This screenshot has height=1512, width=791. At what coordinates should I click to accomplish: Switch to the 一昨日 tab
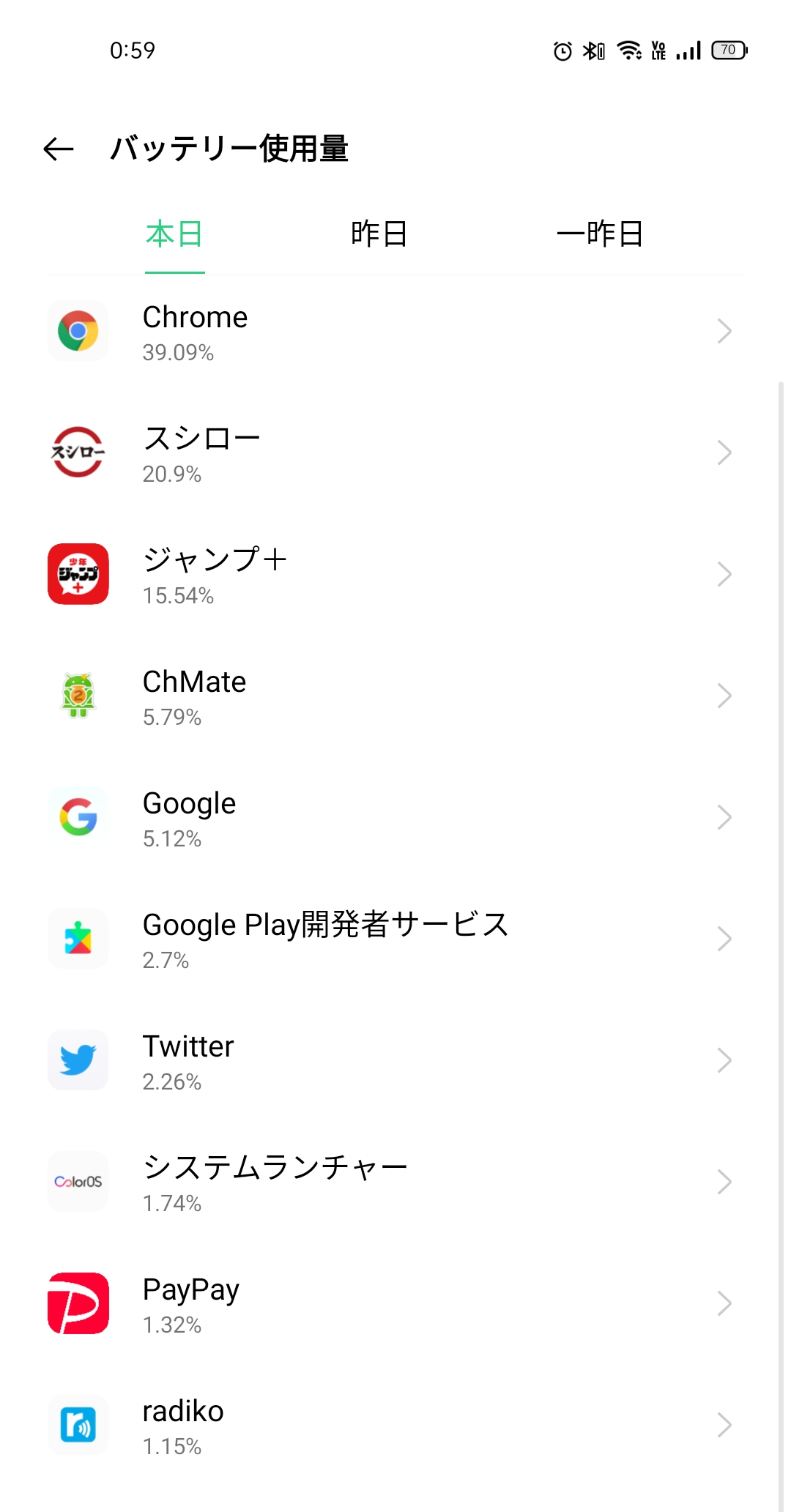pos(600,234)
